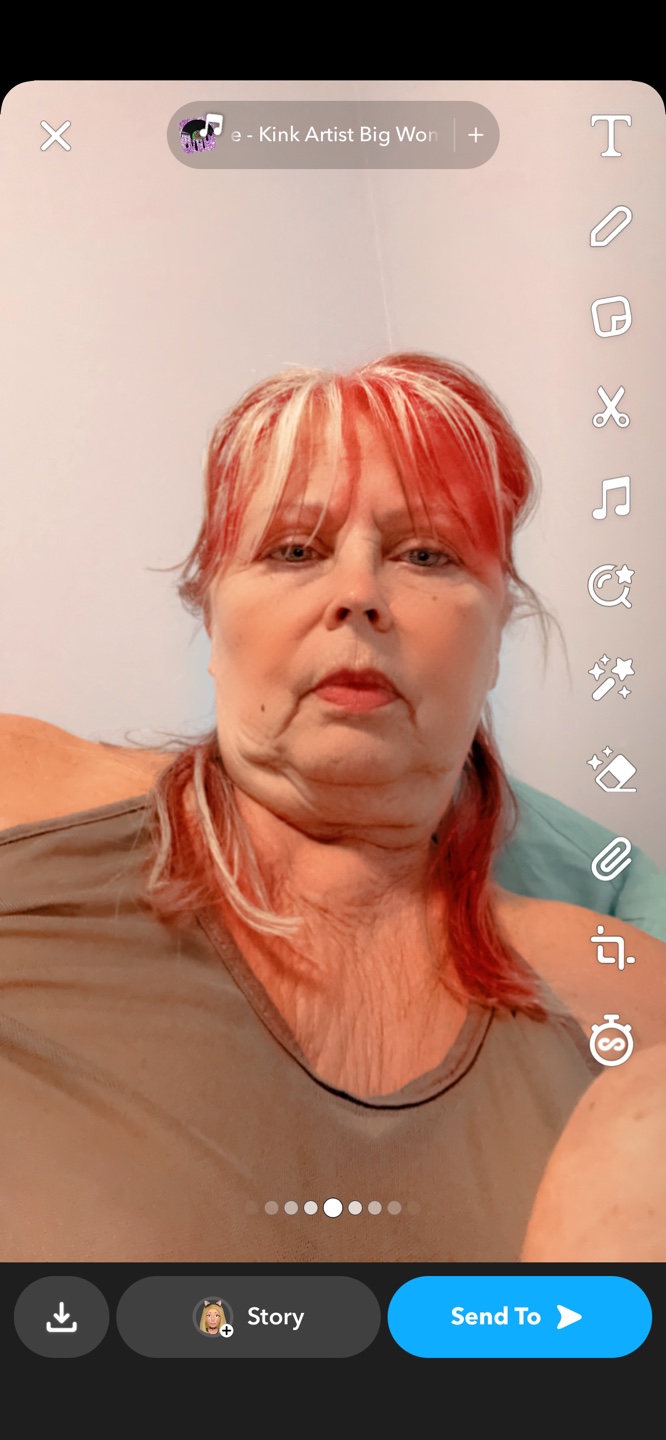Screen dimensions: 666x1440
Task: Open the sticker picker
Action: (x=610, y=317)
